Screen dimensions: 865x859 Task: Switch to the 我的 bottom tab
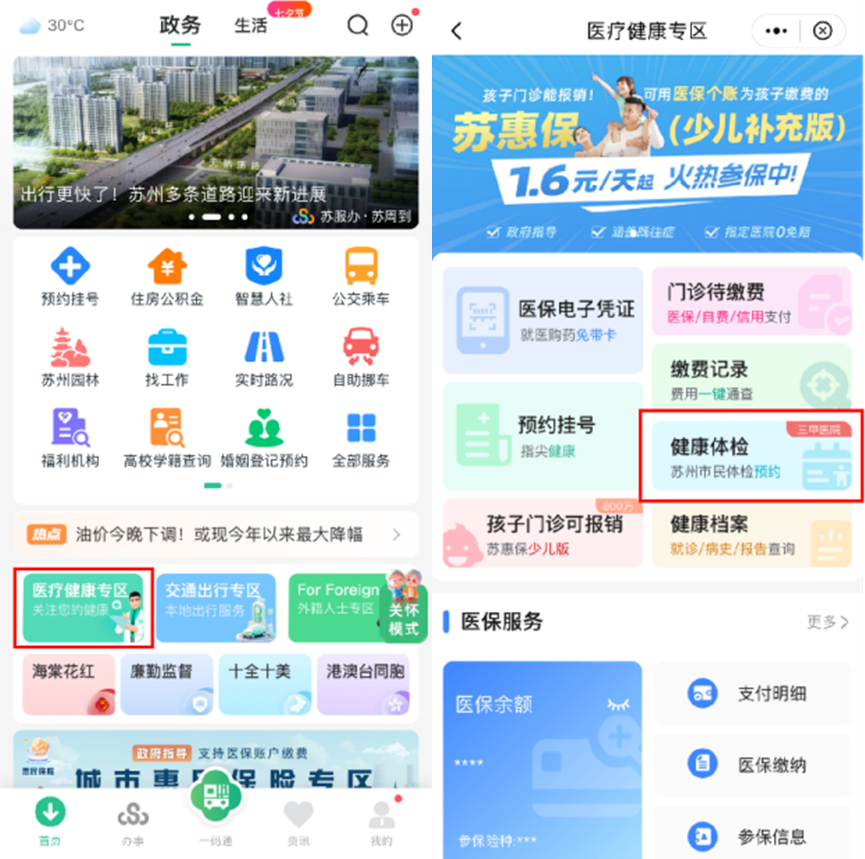(381, 822)
